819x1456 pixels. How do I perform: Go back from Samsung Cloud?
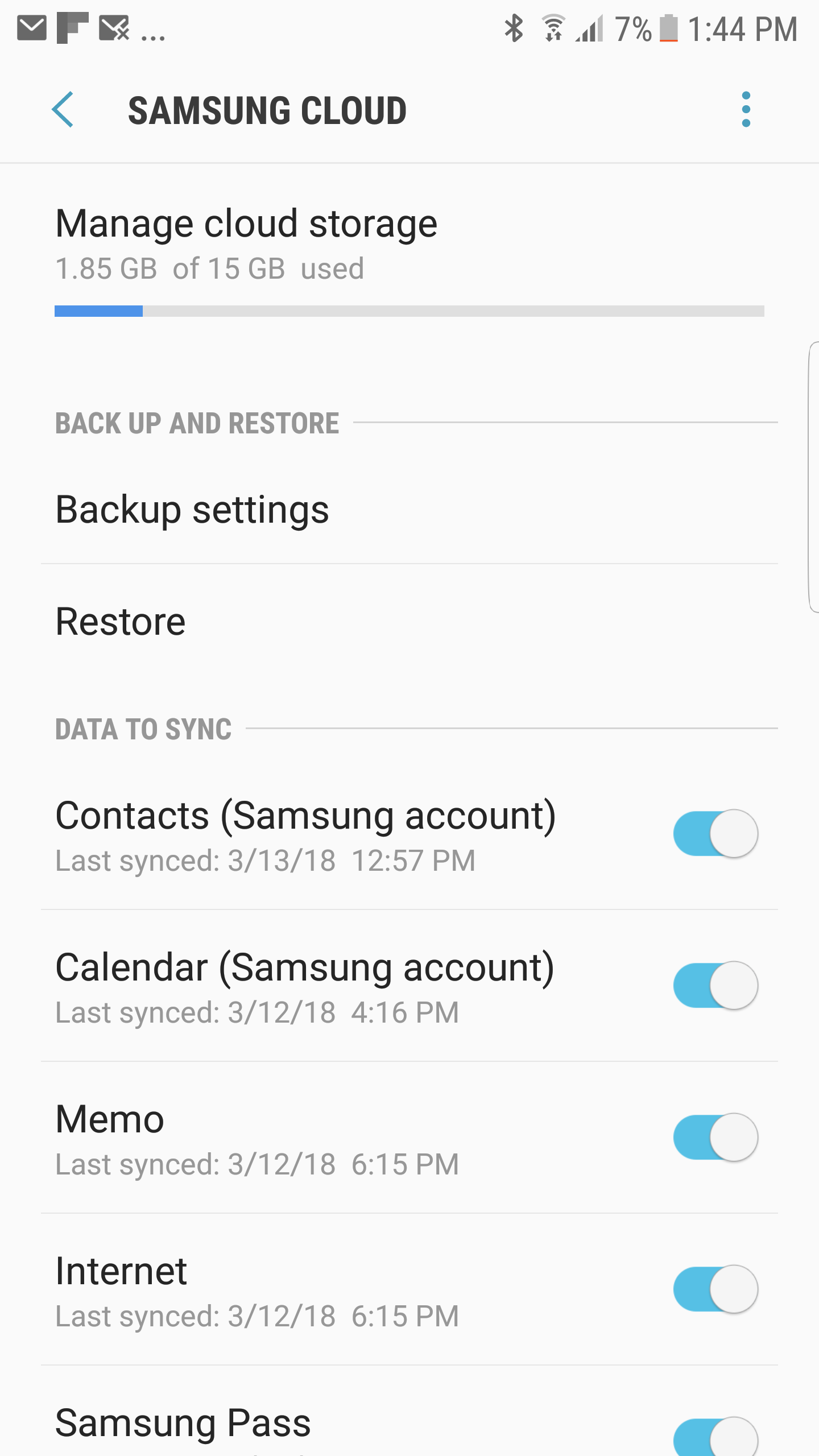click(x=63, y=109)
